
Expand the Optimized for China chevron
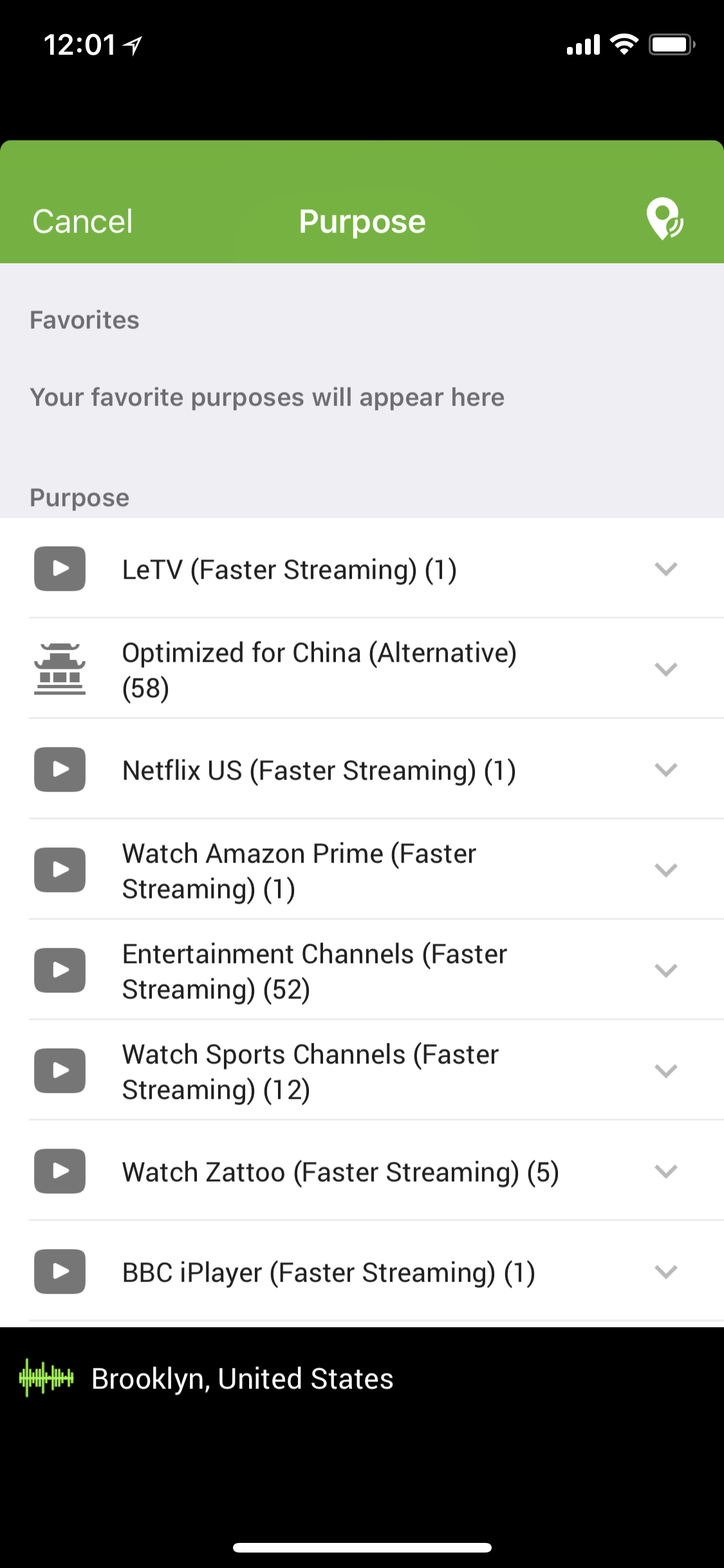[x=665, y=669]
